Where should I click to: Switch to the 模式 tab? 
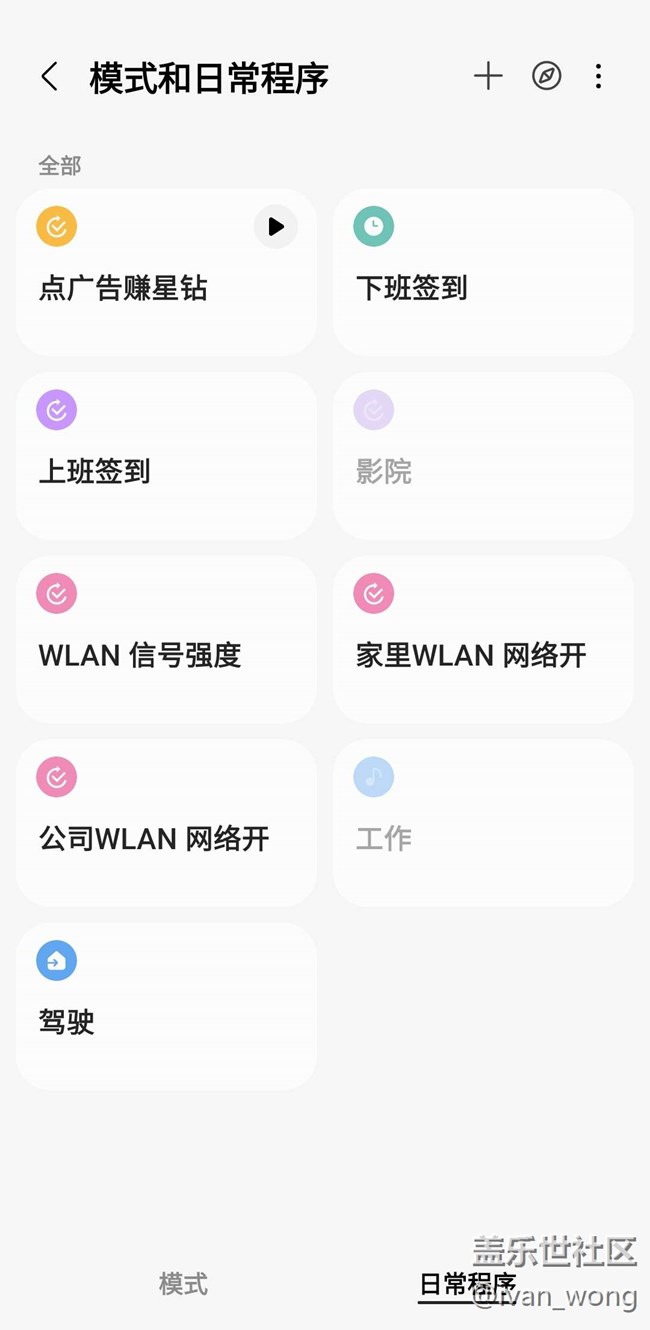pyautogui.click(x=183, y=1283)
